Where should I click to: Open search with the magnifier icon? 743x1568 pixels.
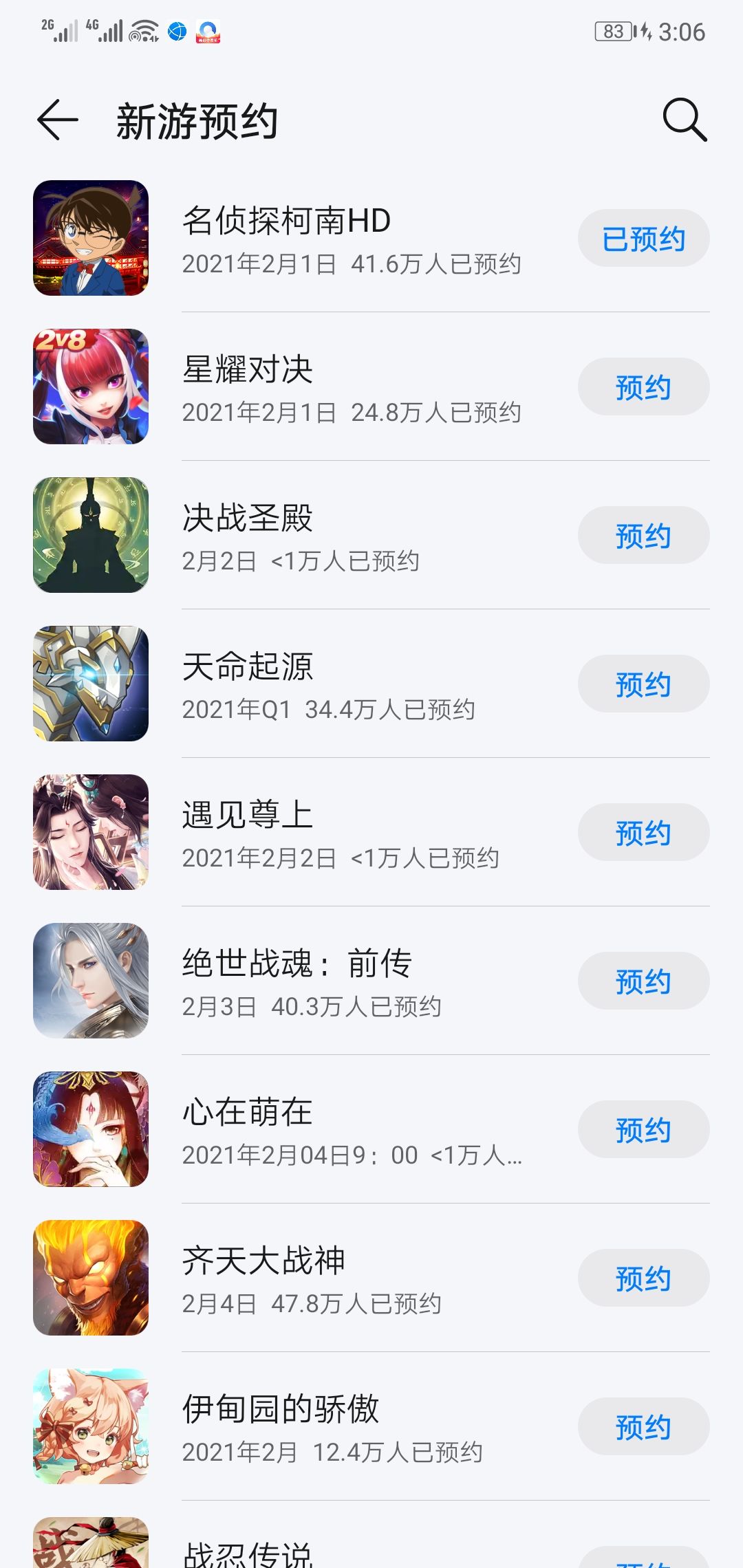coord(685,120)
